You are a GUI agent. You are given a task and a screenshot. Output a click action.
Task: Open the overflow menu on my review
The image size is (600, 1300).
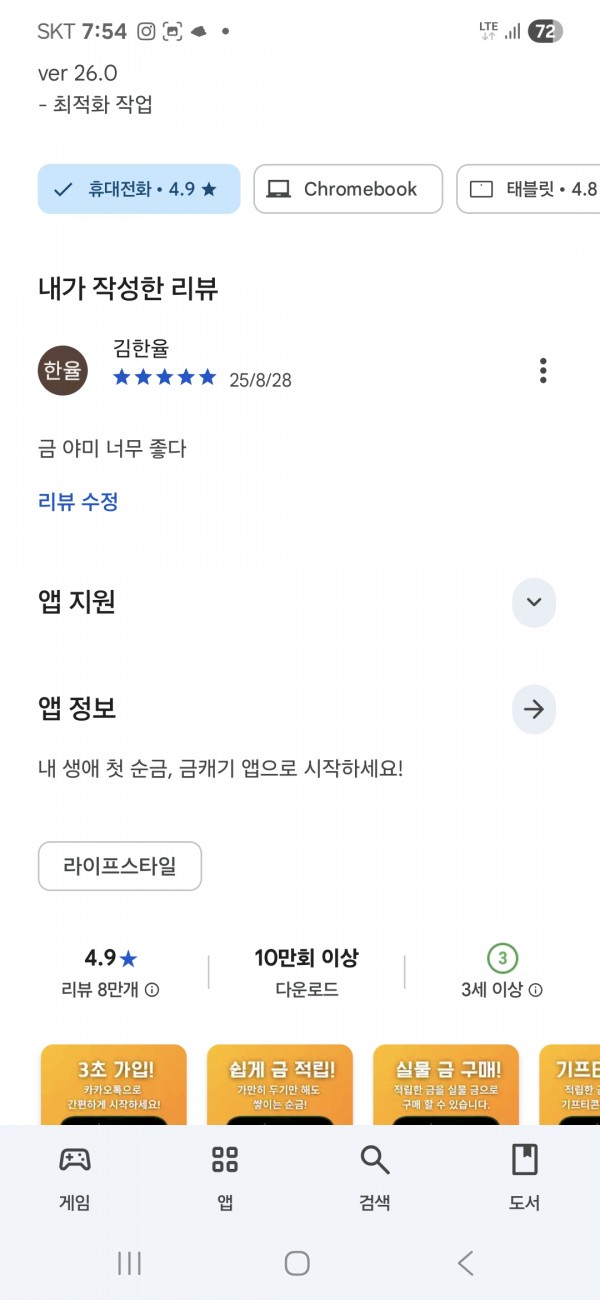tap(543, 370)
